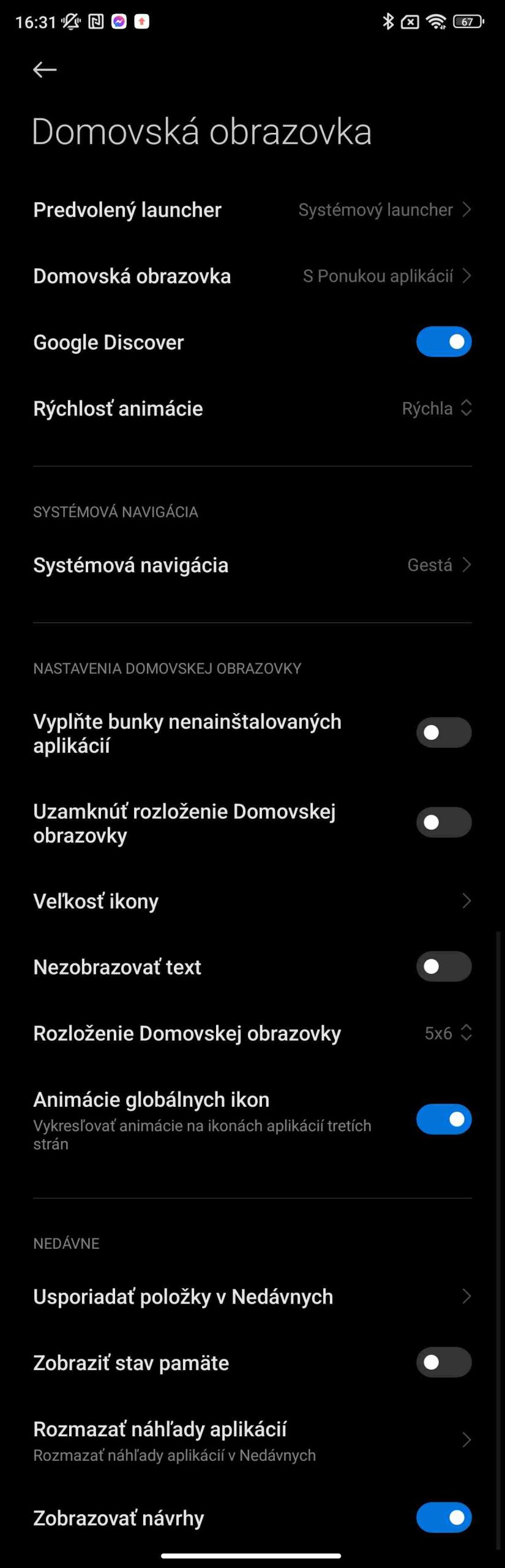Change Rýchlosť animácie dropdown
505x1568 pixels.
436,409
